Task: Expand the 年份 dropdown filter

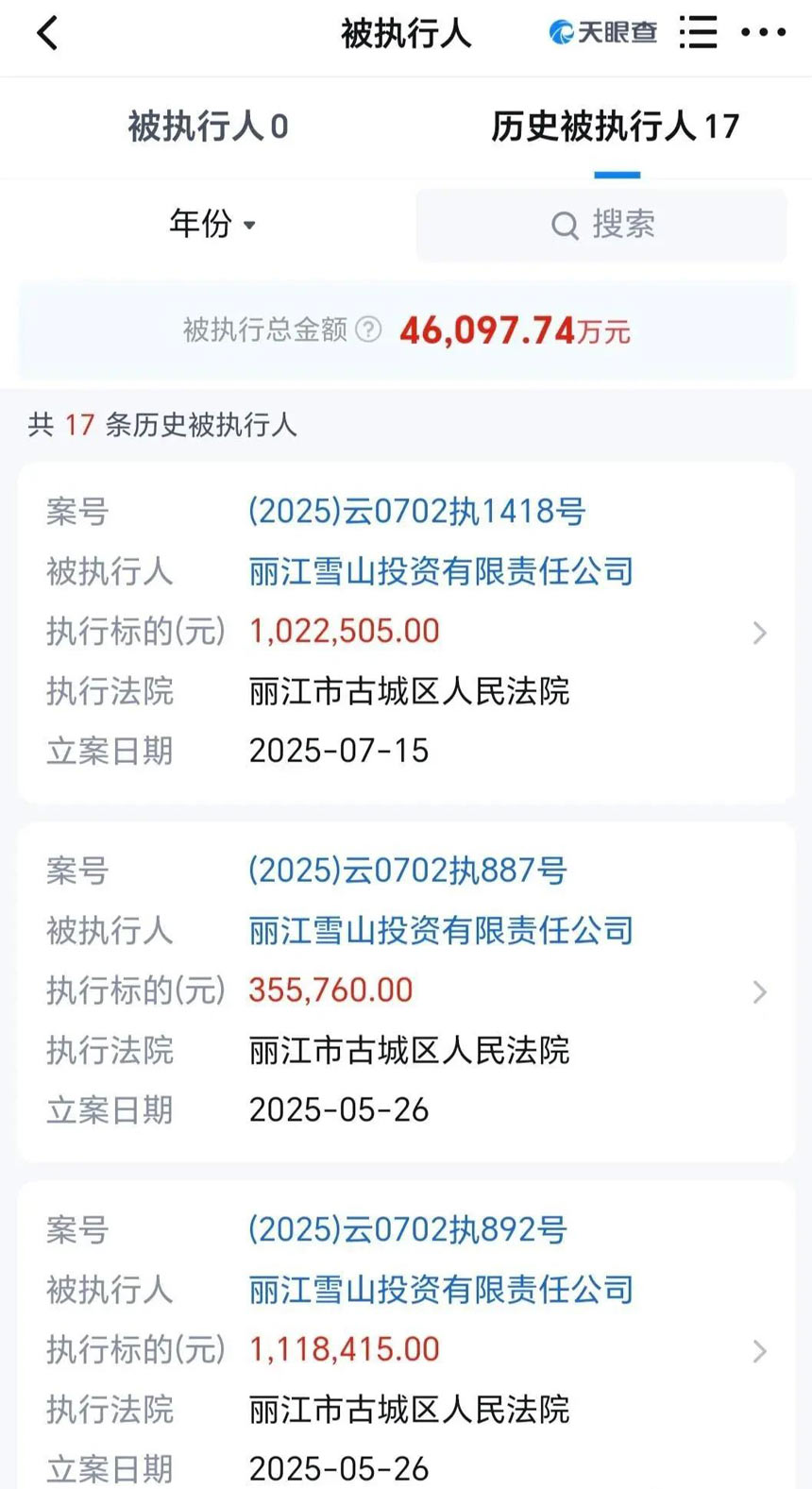Action: pyautogui.click(x=212, y=225)
